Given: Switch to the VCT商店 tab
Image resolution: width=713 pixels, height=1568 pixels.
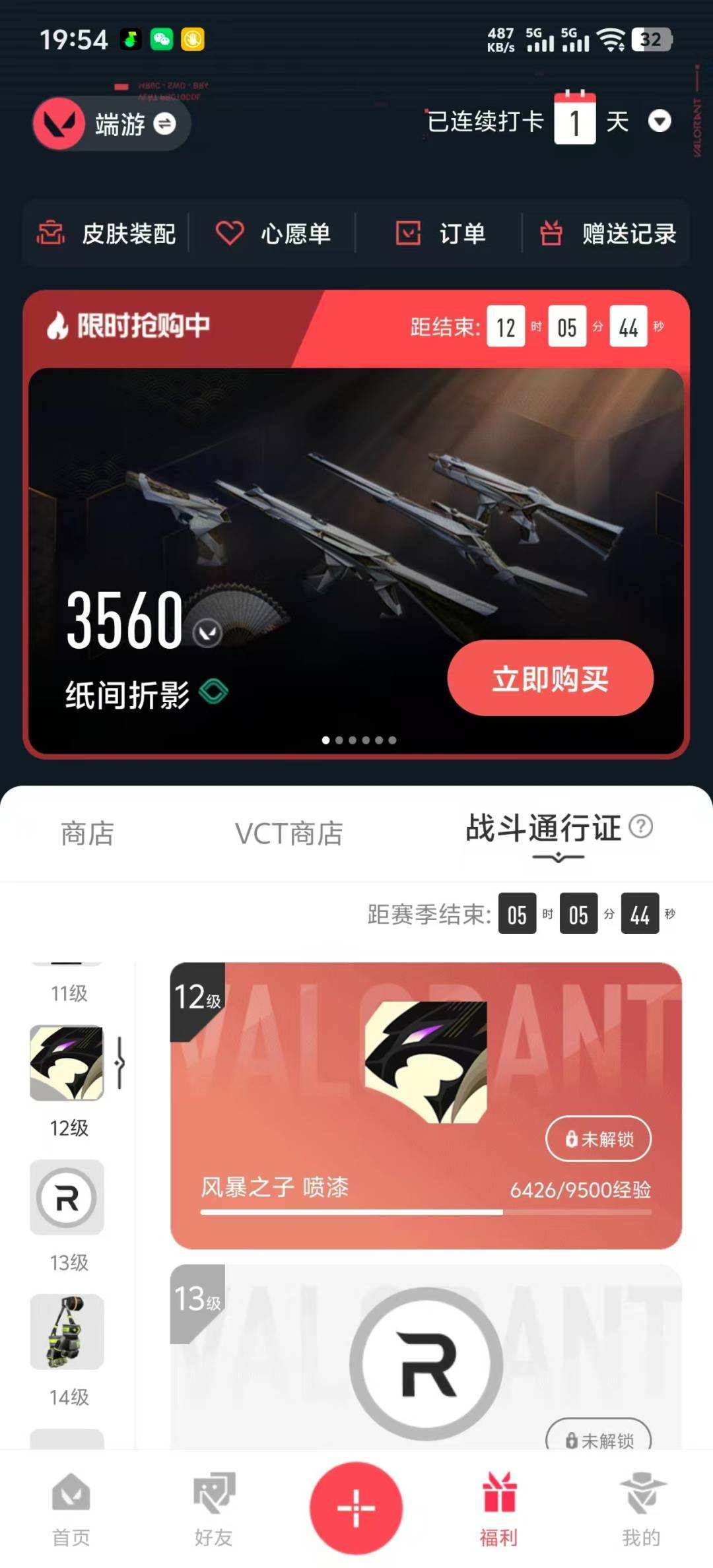Looking at the screenshot, I should (289, 833).
